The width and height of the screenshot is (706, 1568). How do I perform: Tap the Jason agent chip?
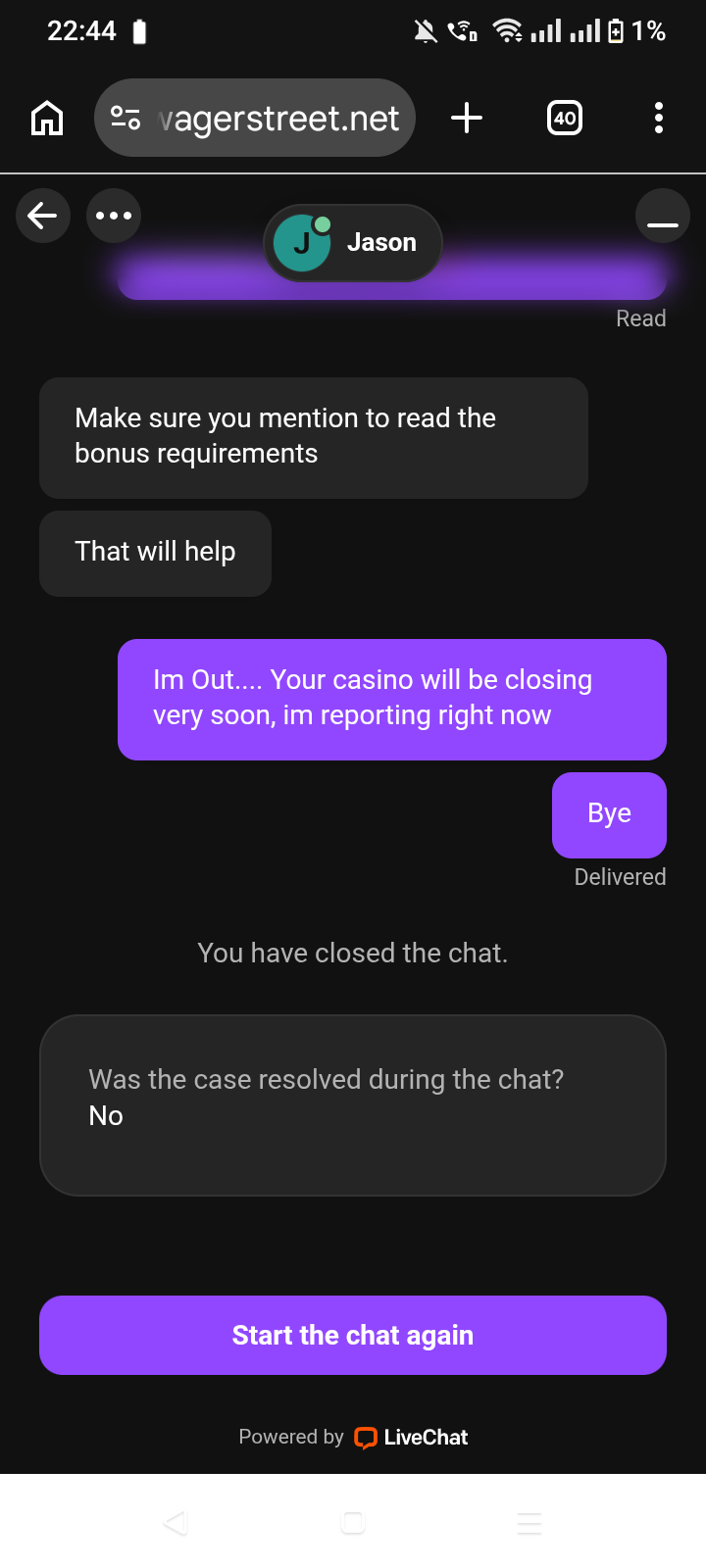[353, 243]
